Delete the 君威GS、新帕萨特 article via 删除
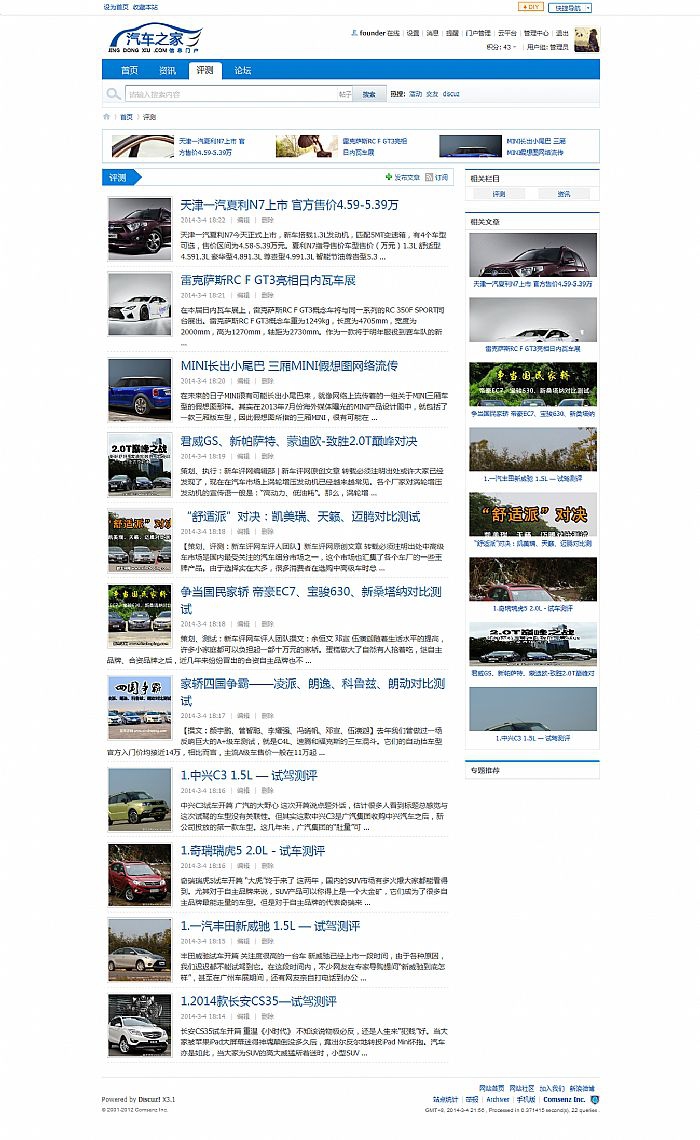Viewport: 700px width, 1140px height. pyautogui.click(x=268, y=456)
